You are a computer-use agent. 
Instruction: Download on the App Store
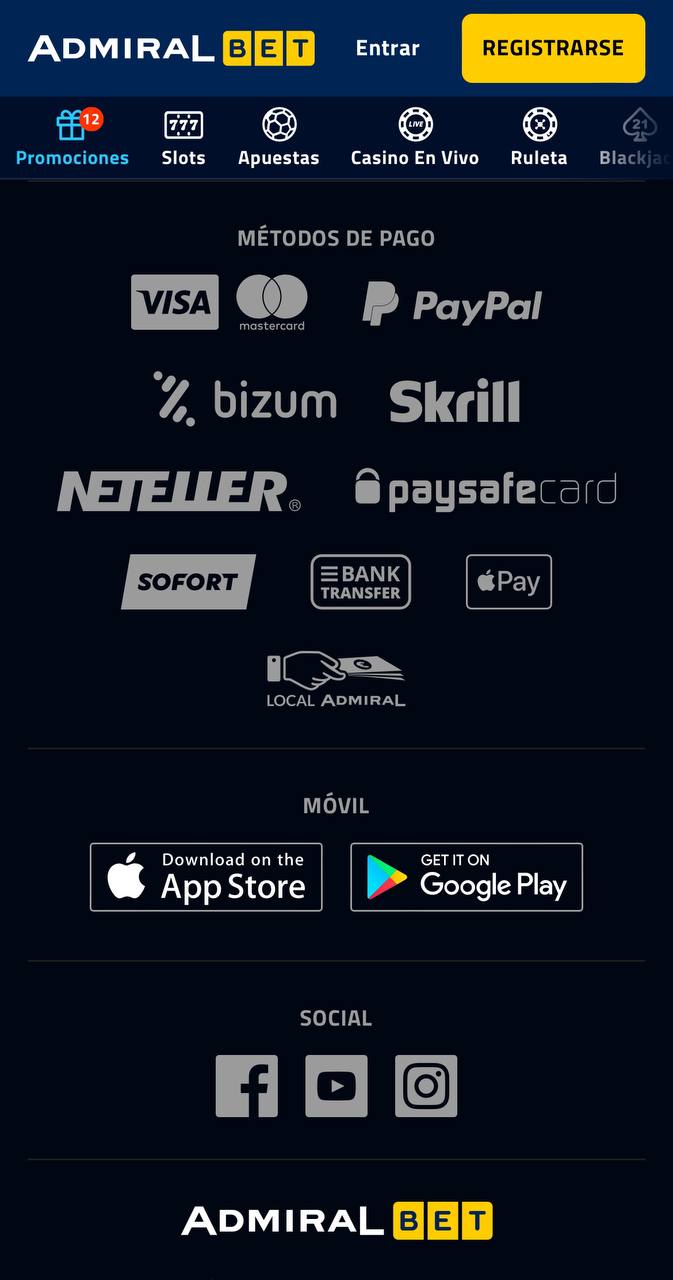point(206,877)
